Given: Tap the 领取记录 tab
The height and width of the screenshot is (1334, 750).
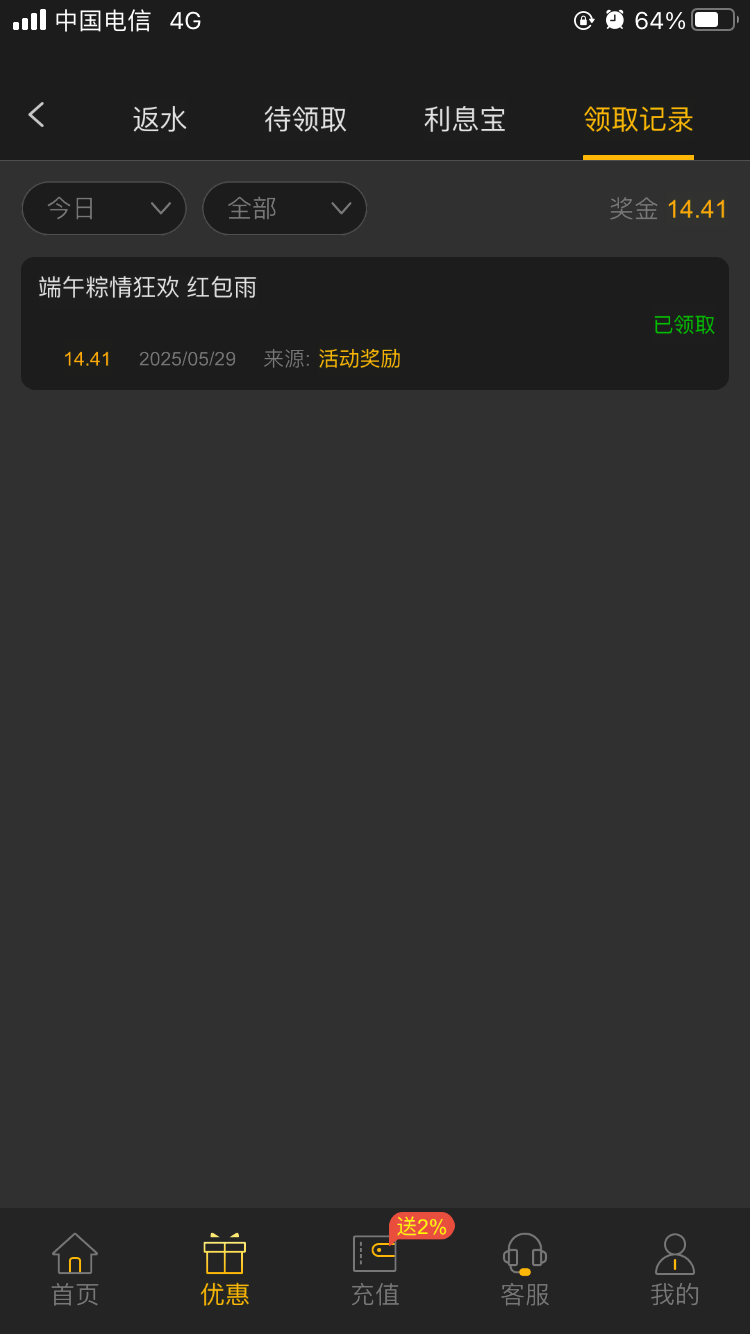Looking at the screenshot, I should [x=638, y=120].
